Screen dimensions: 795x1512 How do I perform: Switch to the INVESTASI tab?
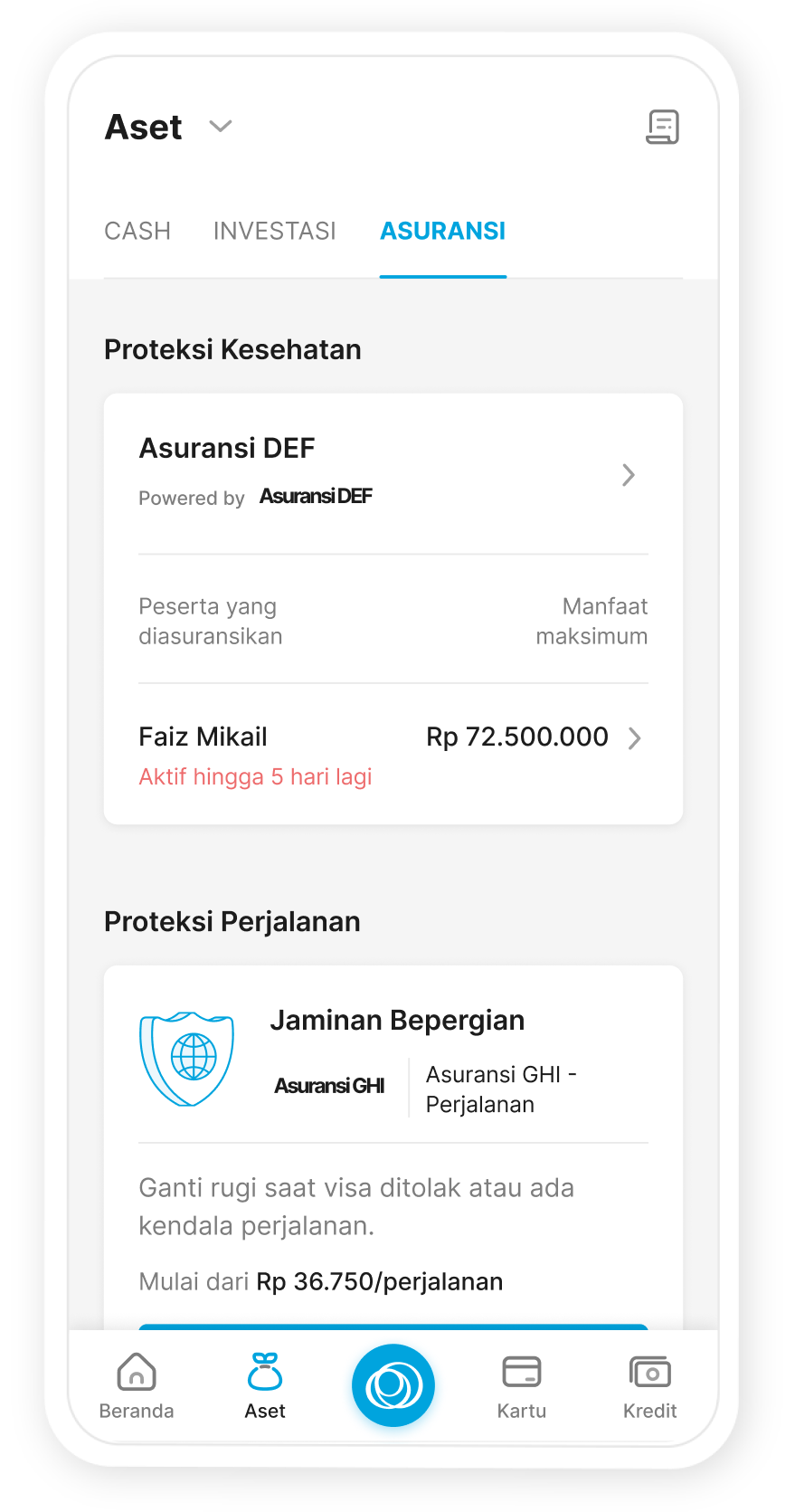[274, 232]
